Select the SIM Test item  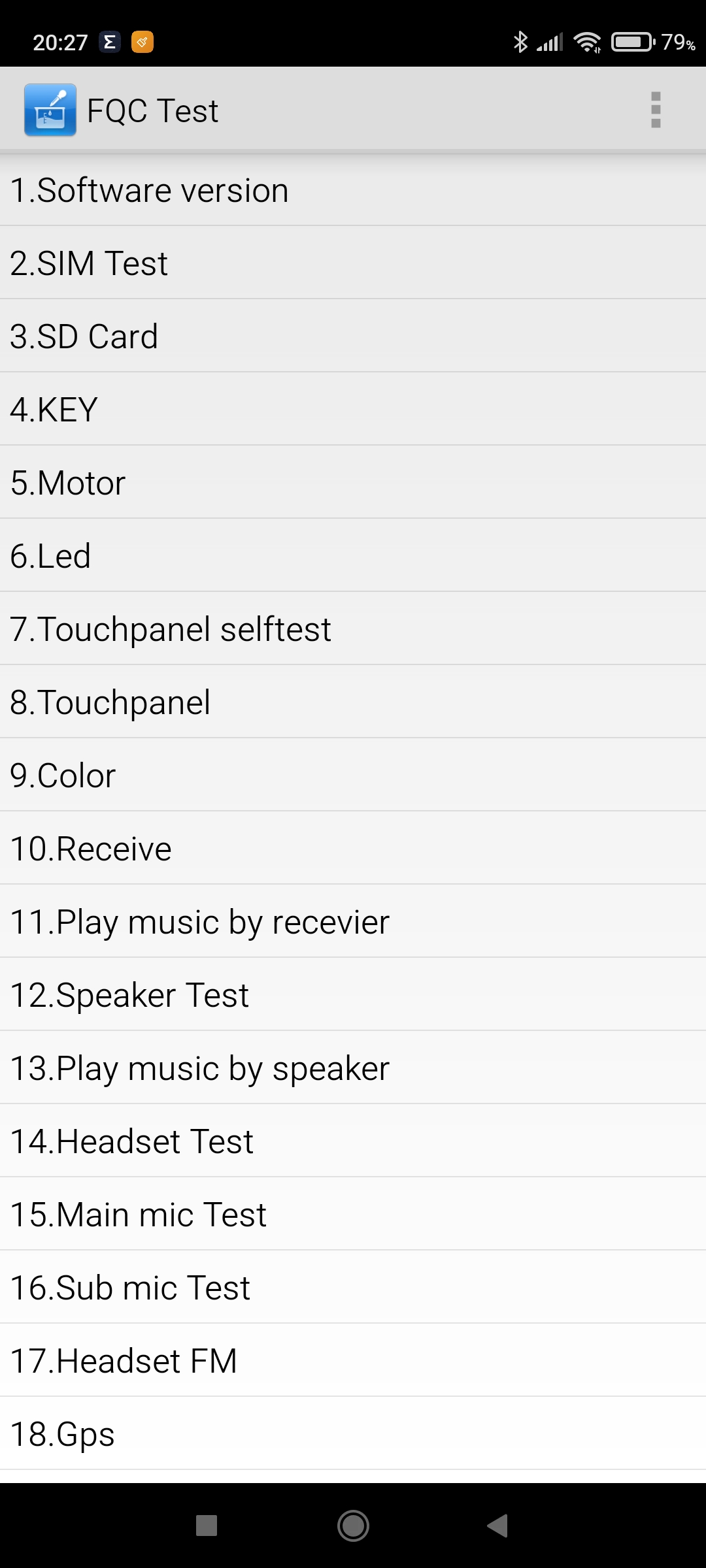click(x=353, y=263)
